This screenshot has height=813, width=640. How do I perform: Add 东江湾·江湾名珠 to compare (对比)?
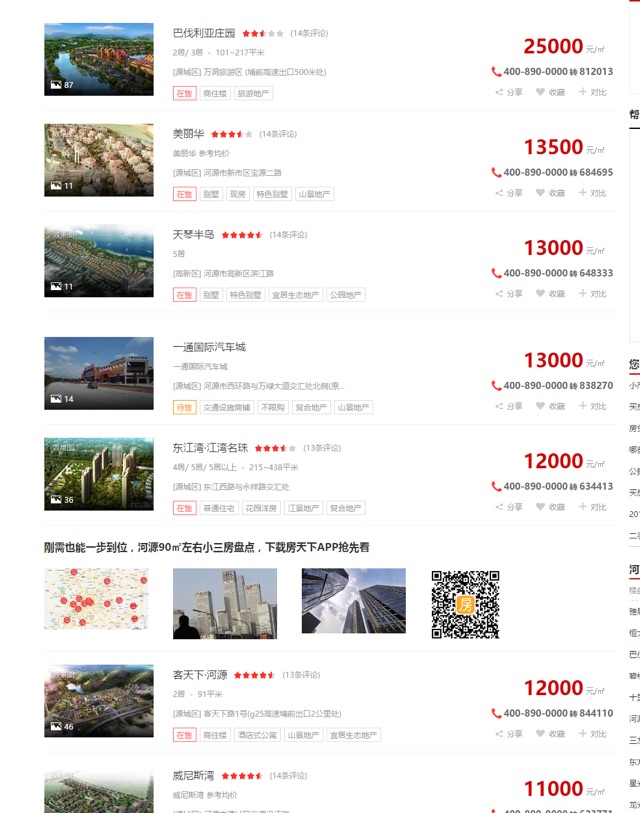tap(592, 507)
